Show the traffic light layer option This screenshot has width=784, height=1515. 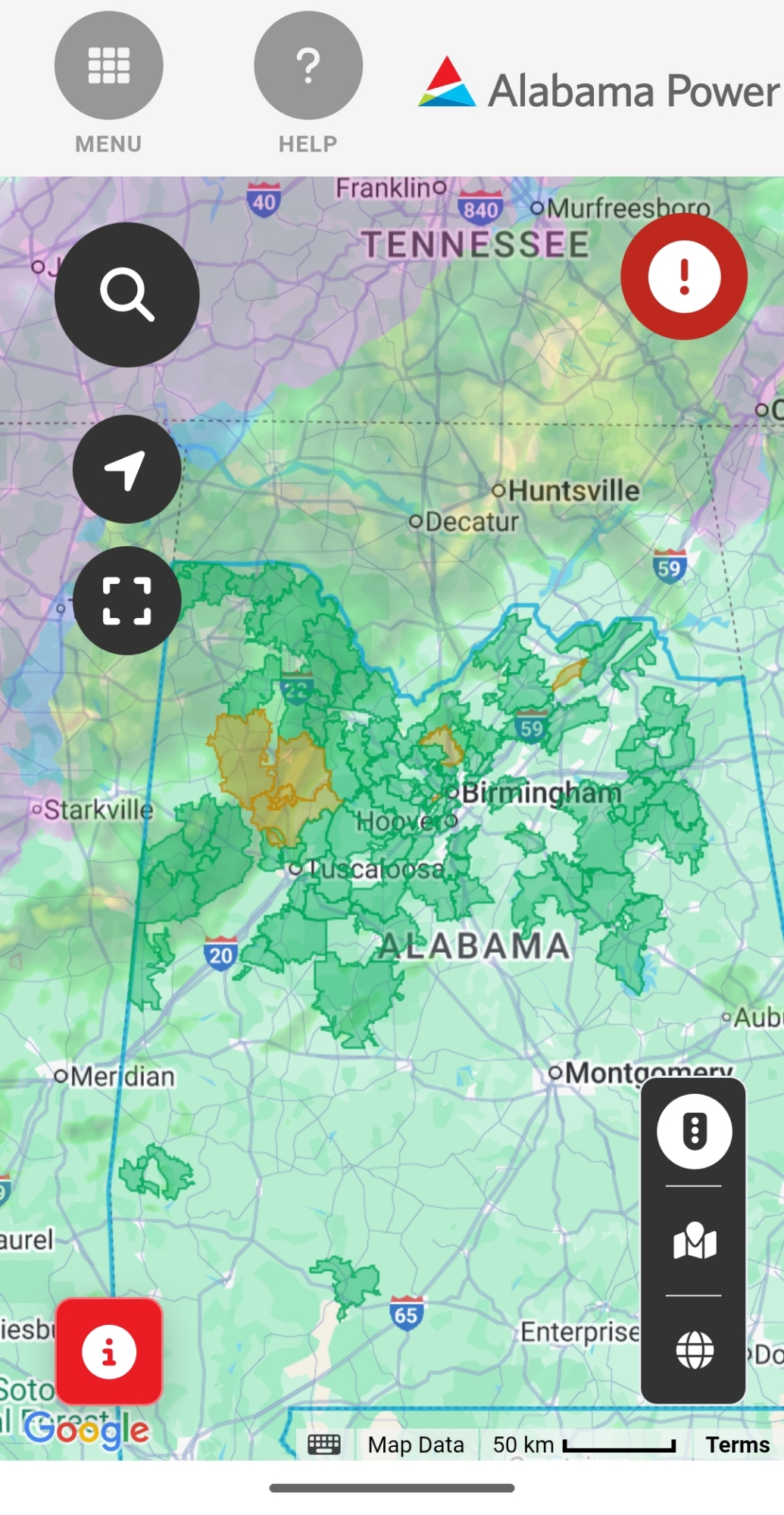point(694,1131)
